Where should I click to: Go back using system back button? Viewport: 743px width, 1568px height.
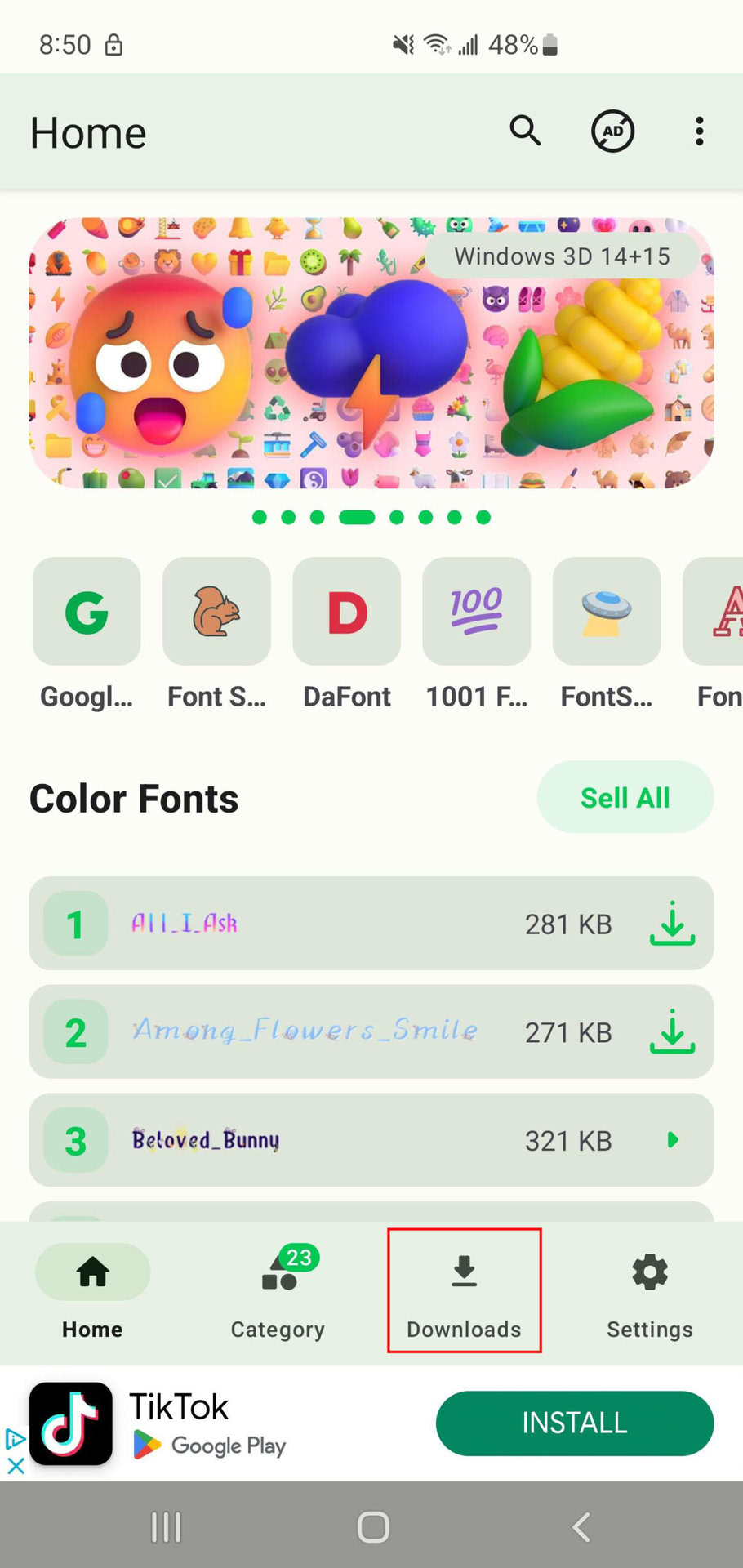(x=581, y=1526)
